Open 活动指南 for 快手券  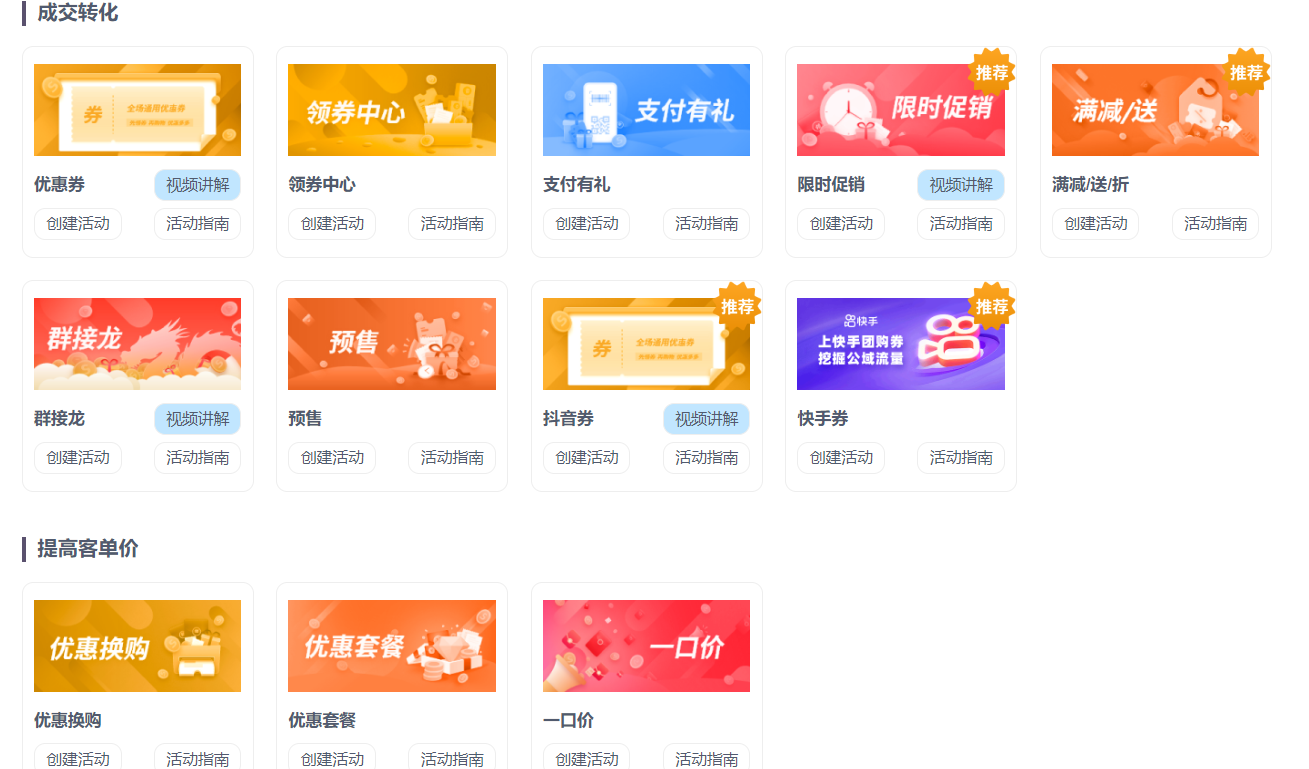click(961, 458)
